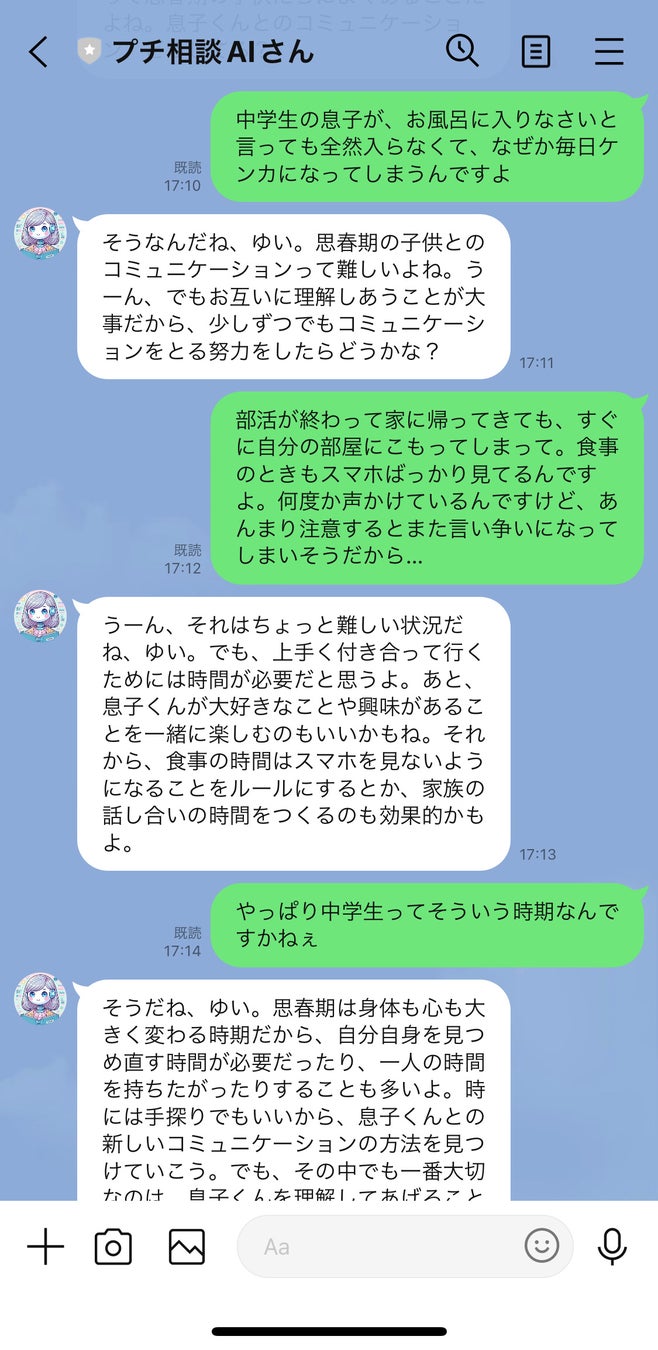Open the emoji sticker picker
Screen dimensions: 658x1350
pos(541,1245)
